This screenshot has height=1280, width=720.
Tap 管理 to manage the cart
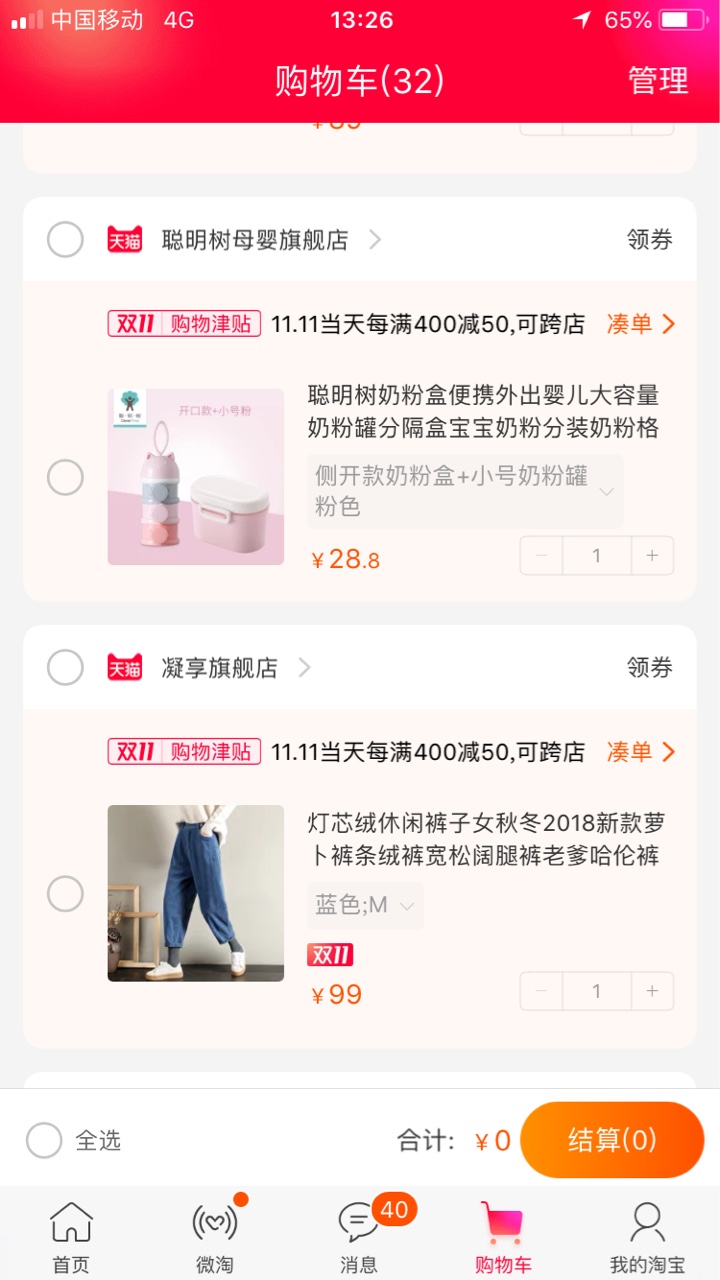point(658,81)
